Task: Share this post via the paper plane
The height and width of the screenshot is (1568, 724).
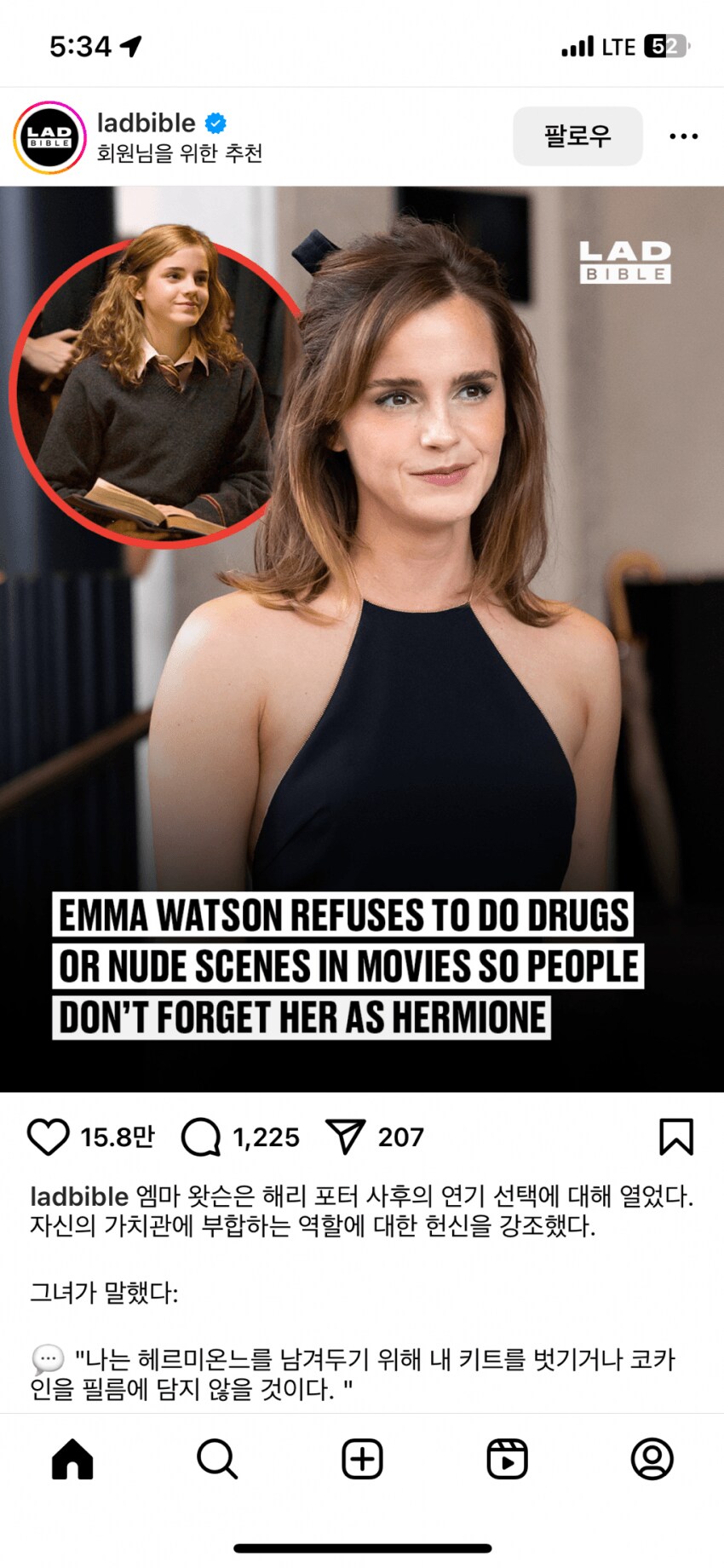Action: point(346,1137)
